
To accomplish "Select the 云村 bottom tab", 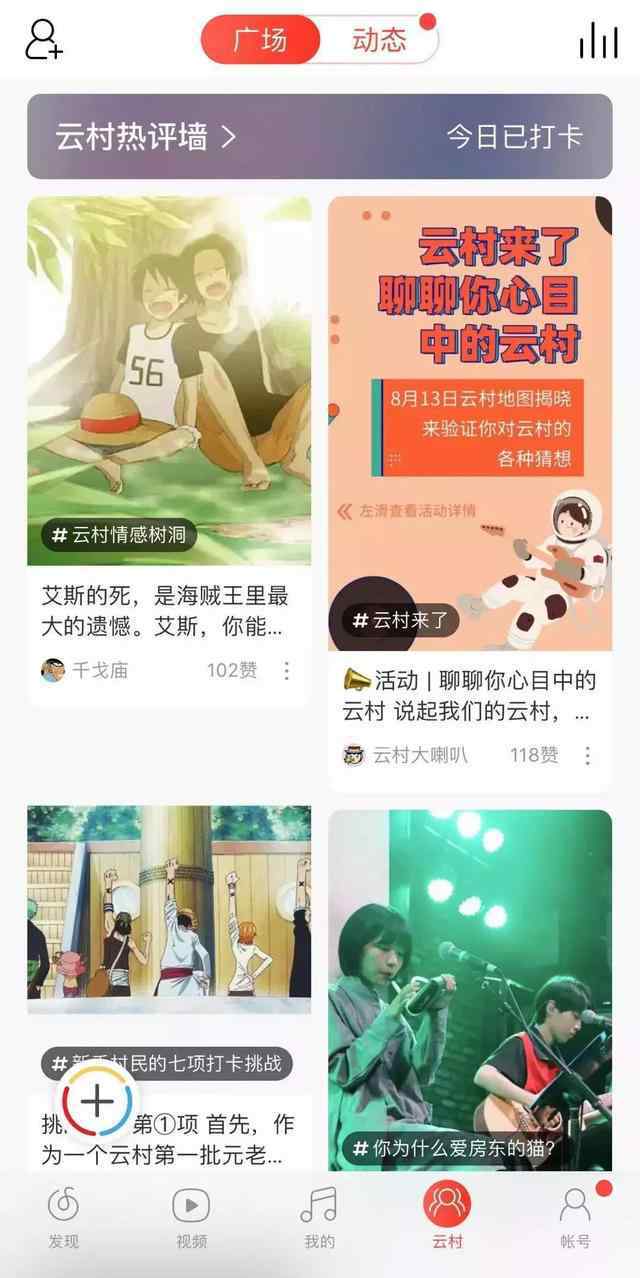I will [447, 1216].
